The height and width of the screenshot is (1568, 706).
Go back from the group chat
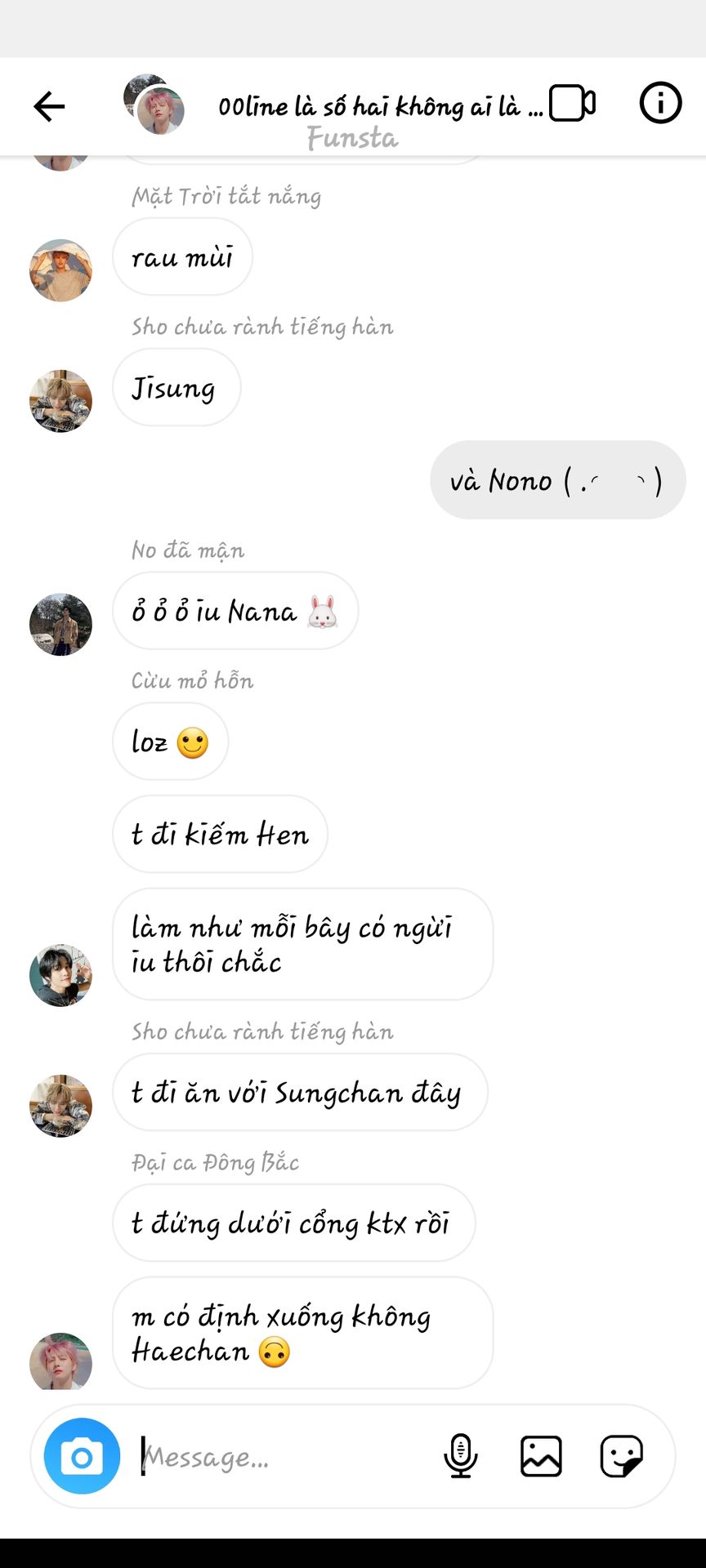[x=49, y=106]
